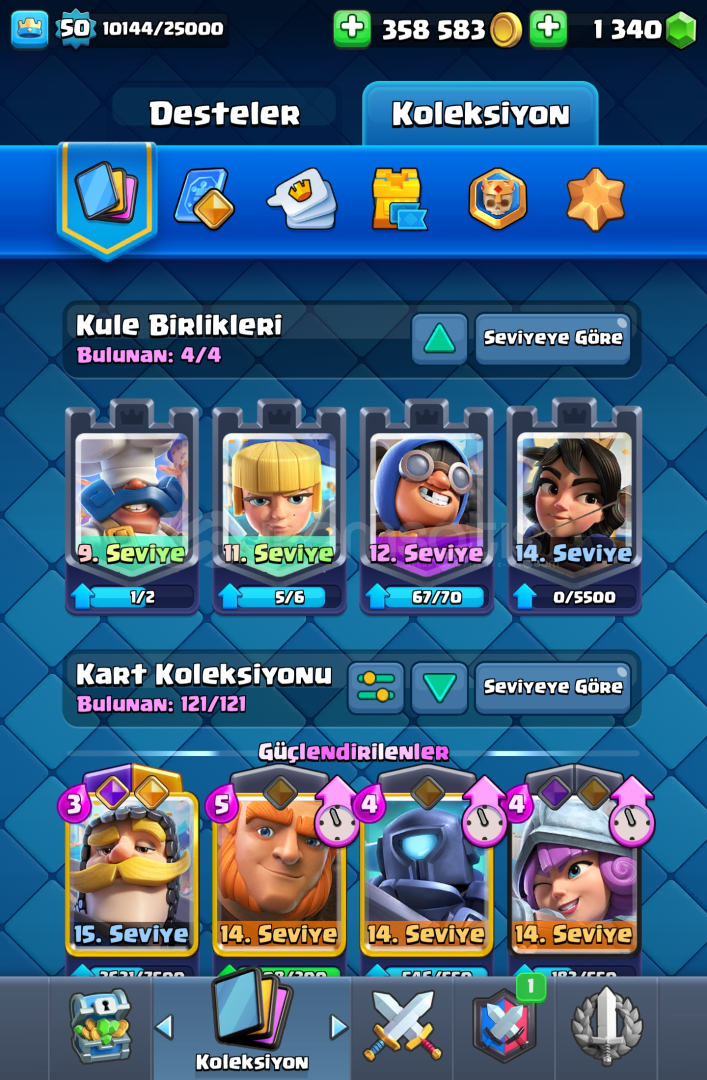This screenshot has width=707, height=1080.
Task: Toggle descending order for Kart Koleksiyonu
Action: [x=439, y=687]
